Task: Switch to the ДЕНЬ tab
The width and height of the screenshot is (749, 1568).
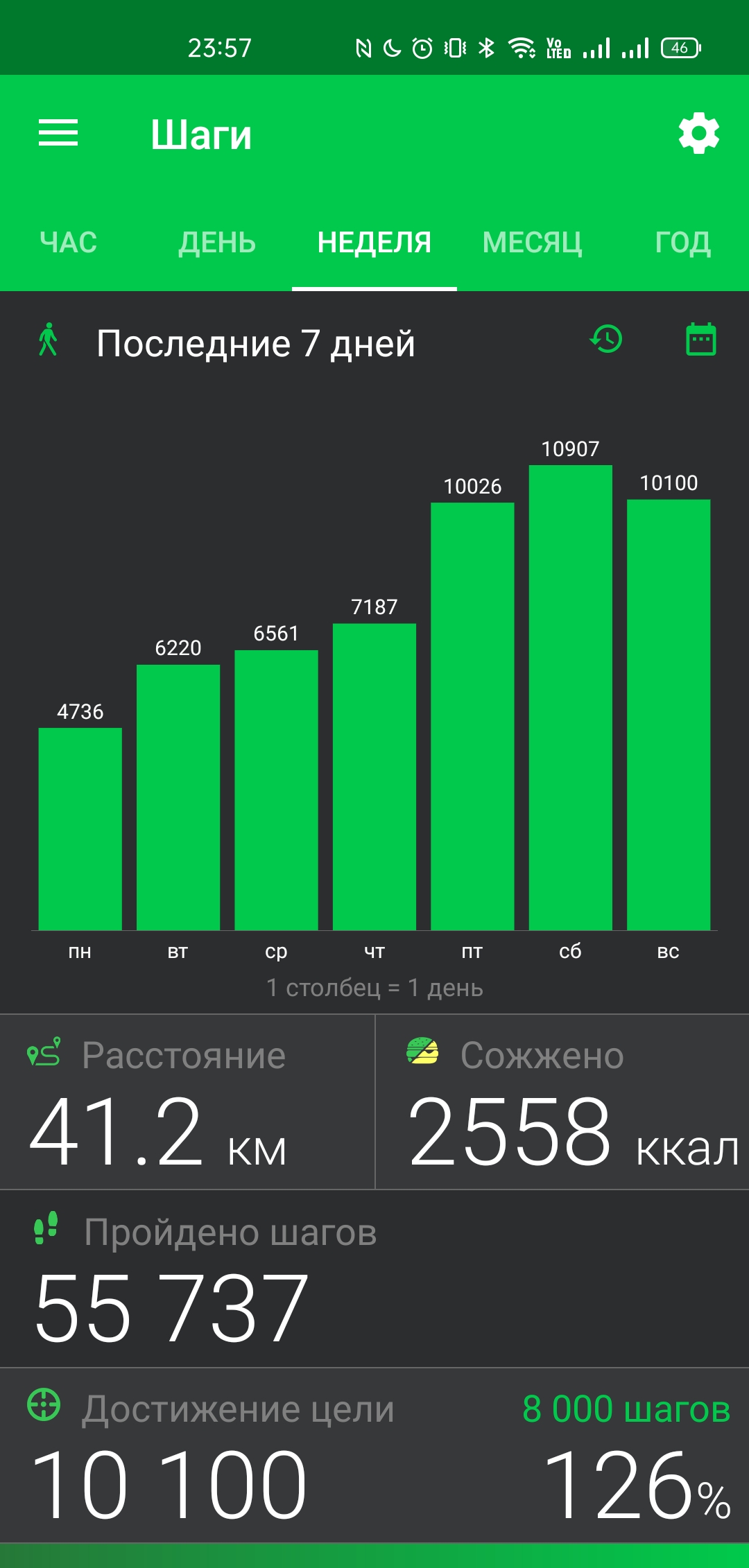Action: click(x=217, y=243)
